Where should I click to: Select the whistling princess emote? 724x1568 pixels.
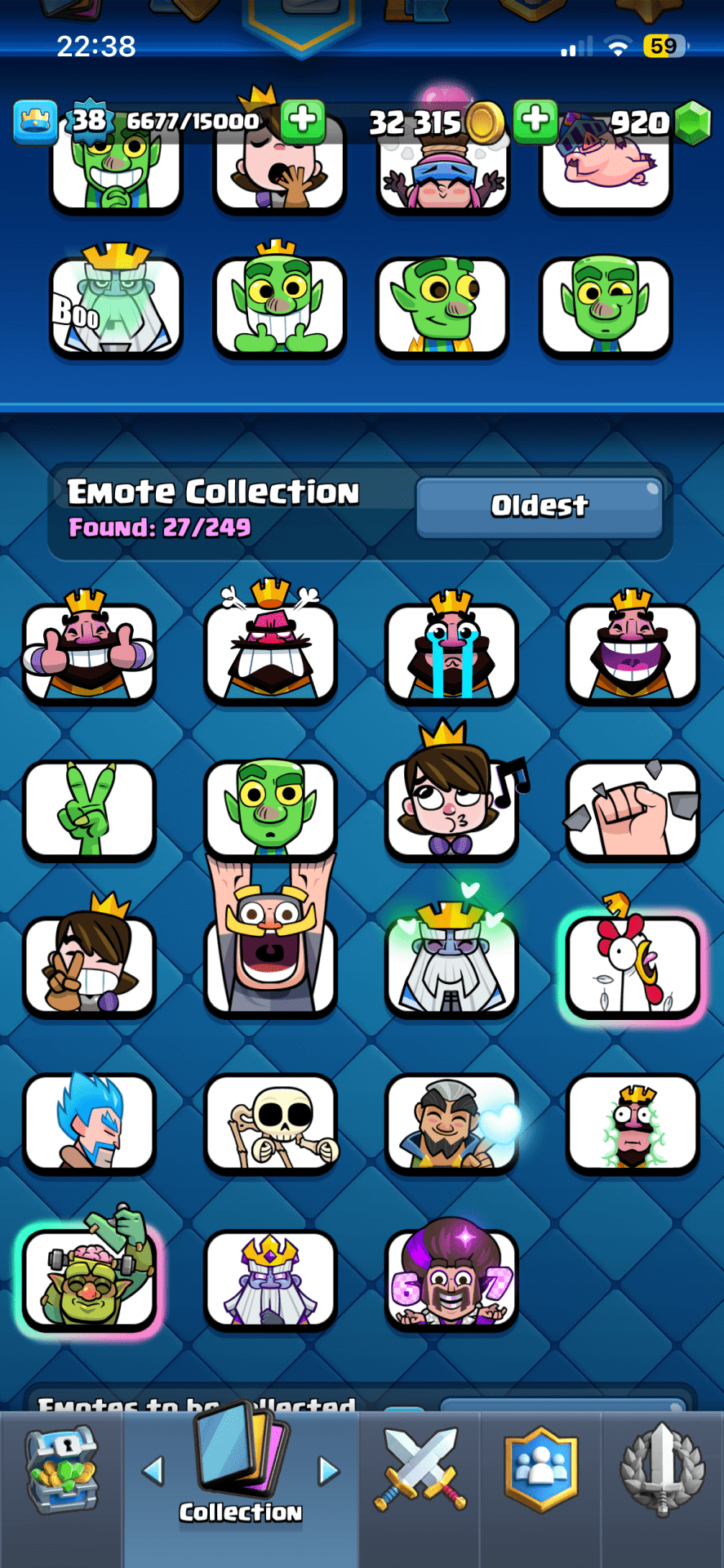(x=451, y=809)
